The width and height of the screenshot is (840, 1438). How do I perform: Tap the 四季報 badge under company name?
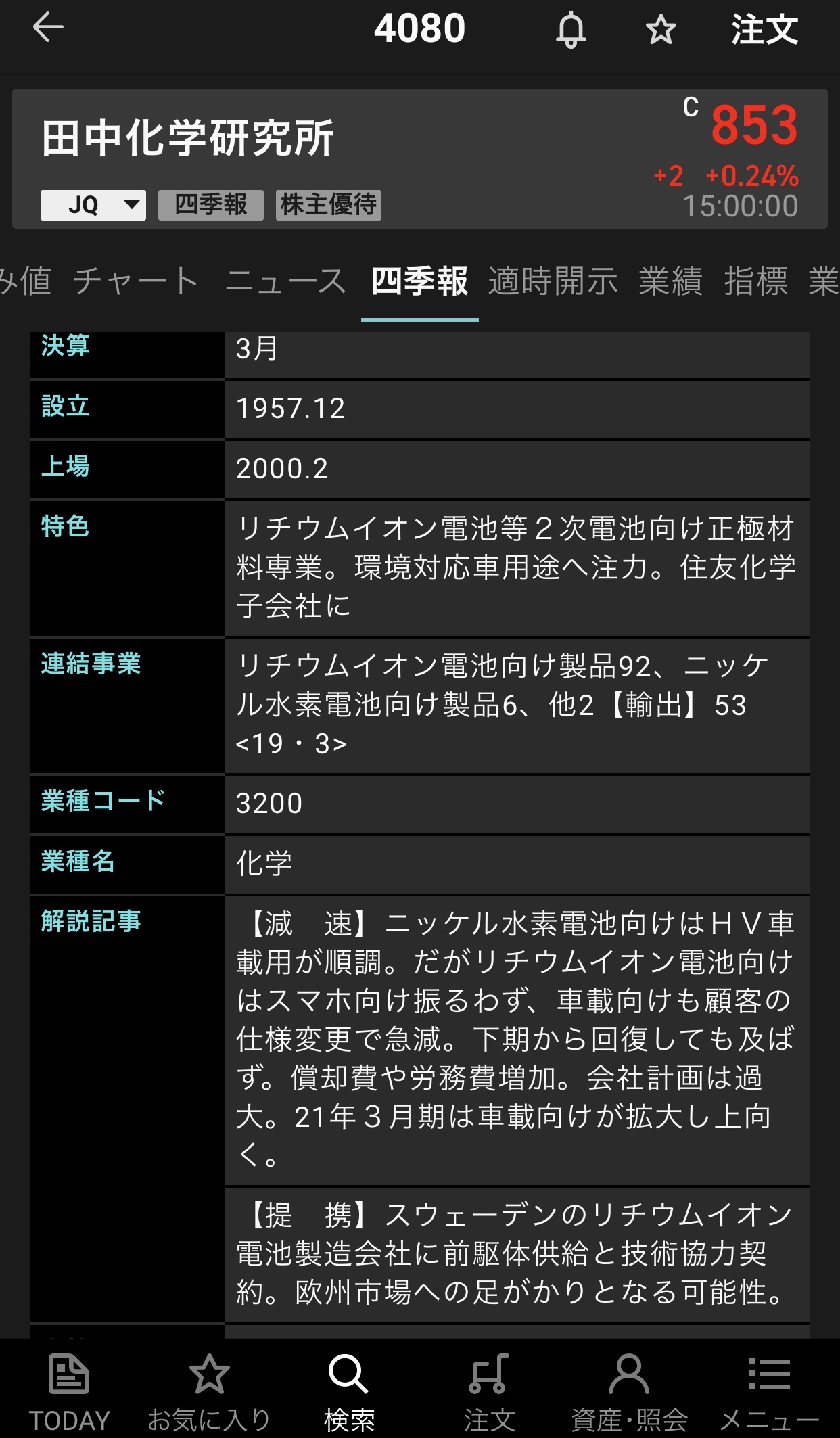210,204
